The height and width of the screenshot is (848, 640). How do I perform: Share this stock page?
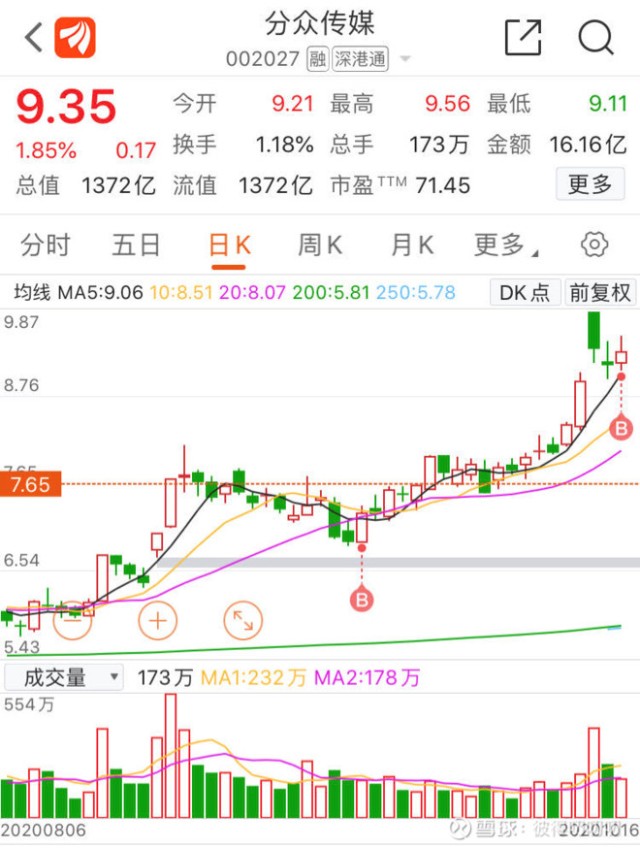tap(522, 38)
